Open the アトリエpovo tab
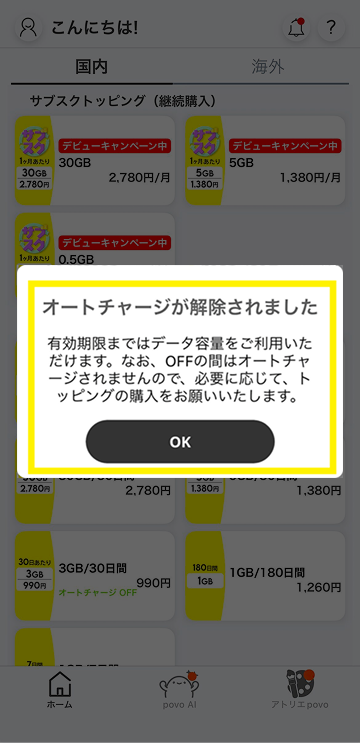Viewport: 360px width, 743px height. (x=299, y=690)
